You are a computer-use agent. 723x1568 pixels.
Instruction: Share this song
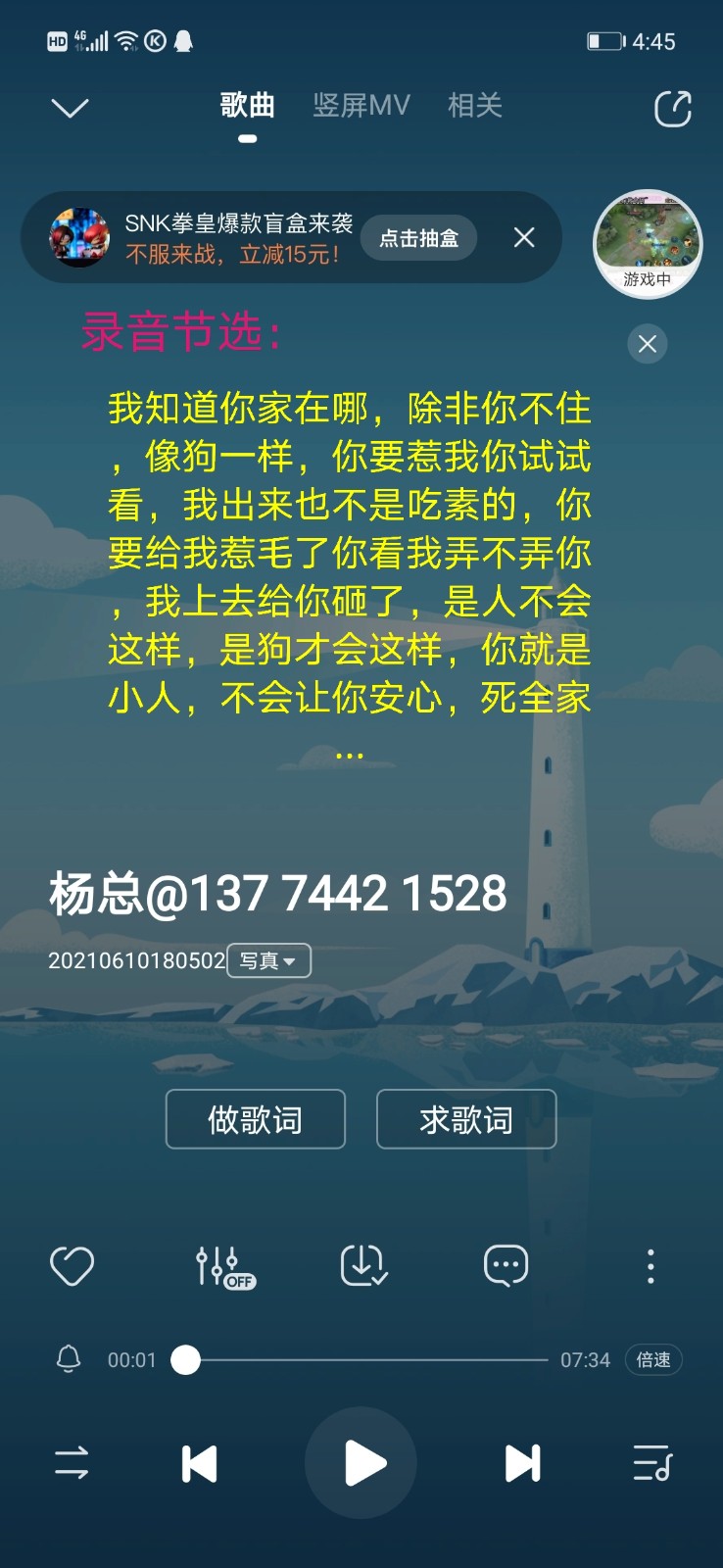[x=673, y=108]
